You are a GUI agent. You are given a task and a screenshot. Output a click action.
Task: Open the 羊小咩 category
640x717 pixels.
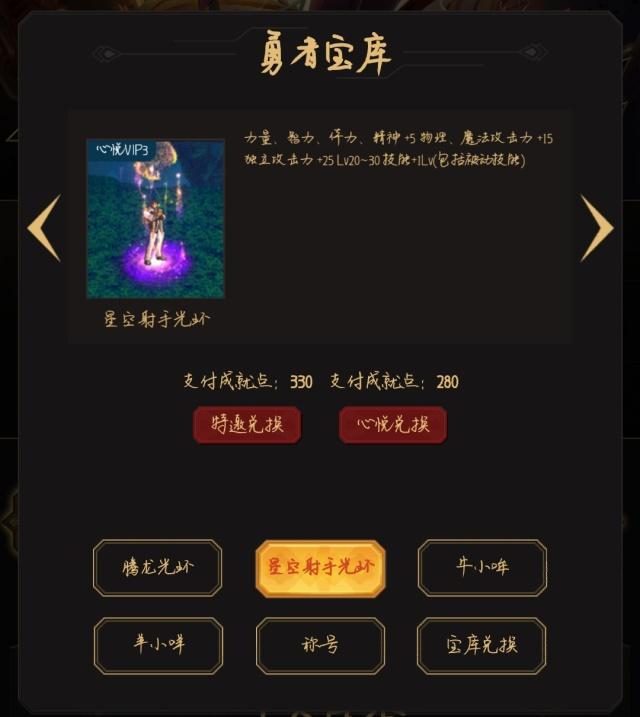158,645
